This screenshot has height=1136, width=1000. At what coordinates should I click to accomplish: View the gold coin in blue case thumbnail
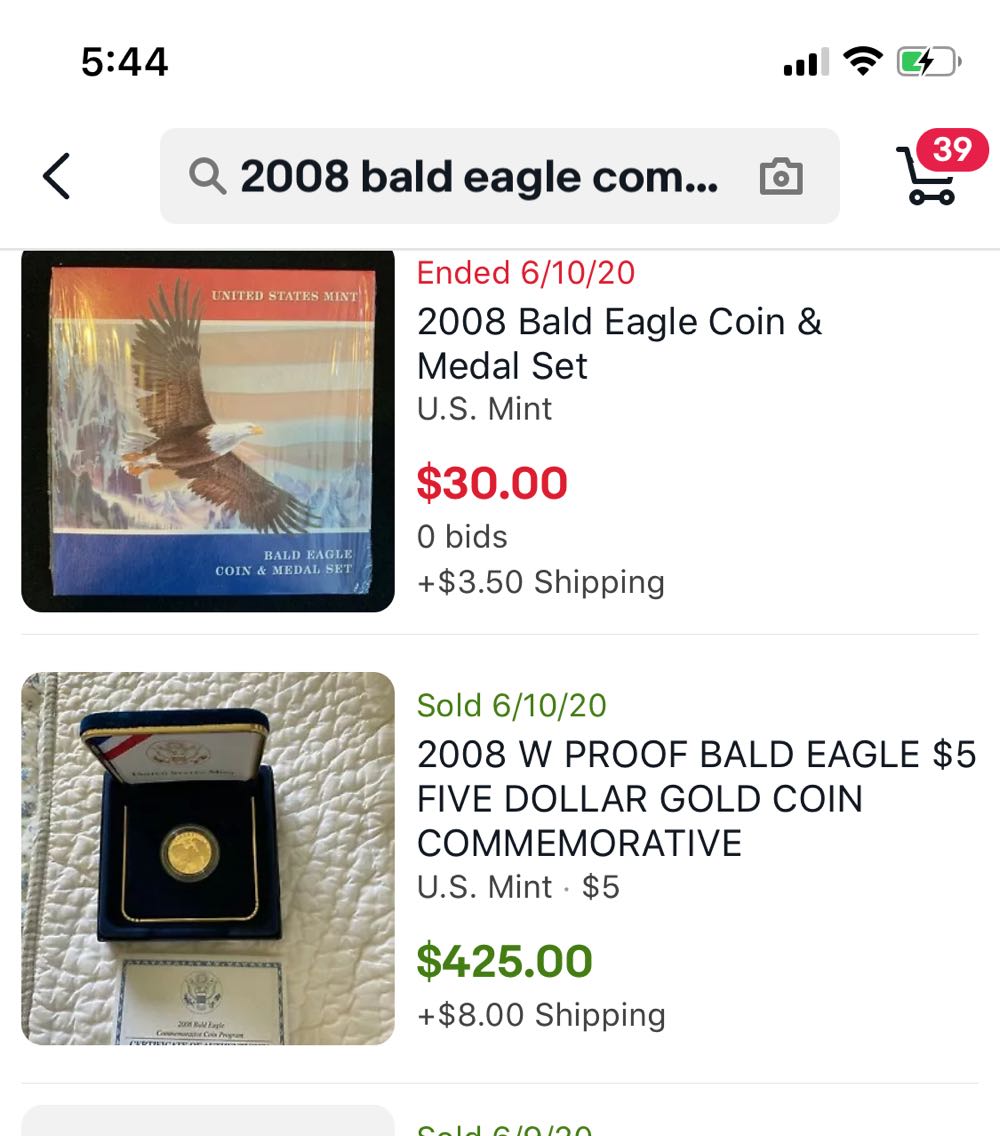tap(208, 858)
